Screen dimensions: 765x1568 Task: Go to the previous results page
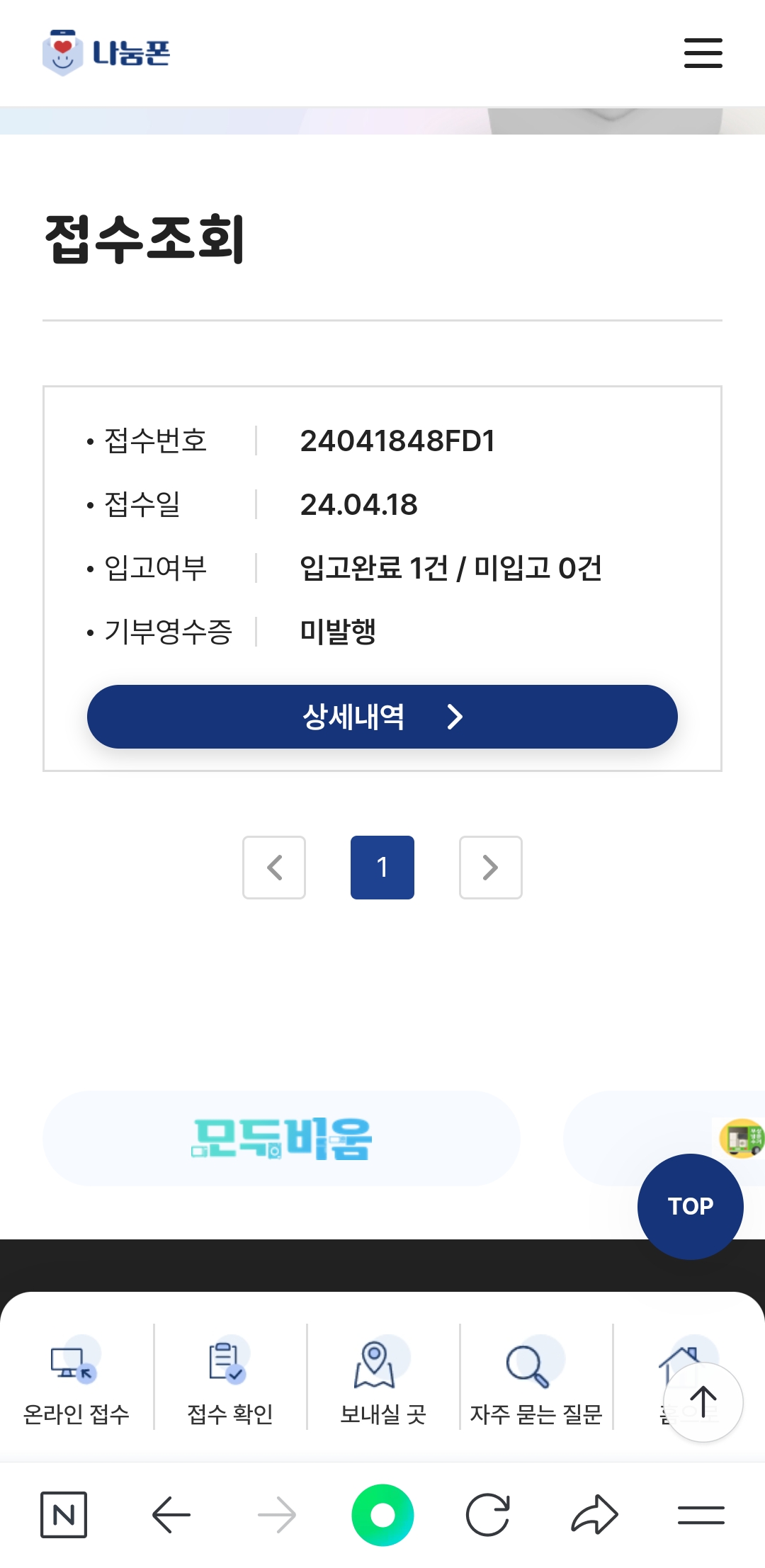(274, 868)
